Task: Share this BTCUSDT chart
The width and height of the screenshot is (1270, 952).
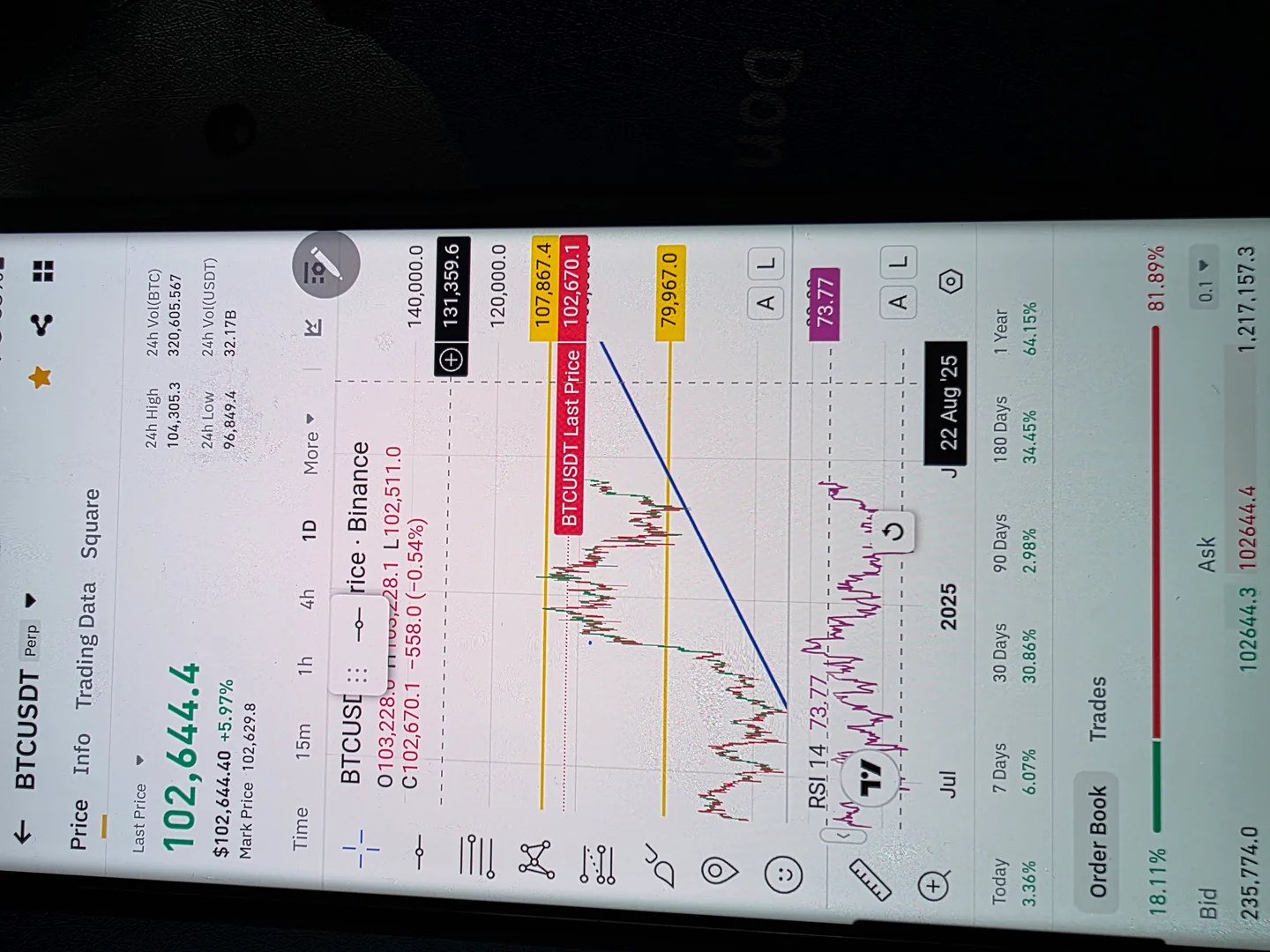Action: pyautogui.click(x=41, y=324)
